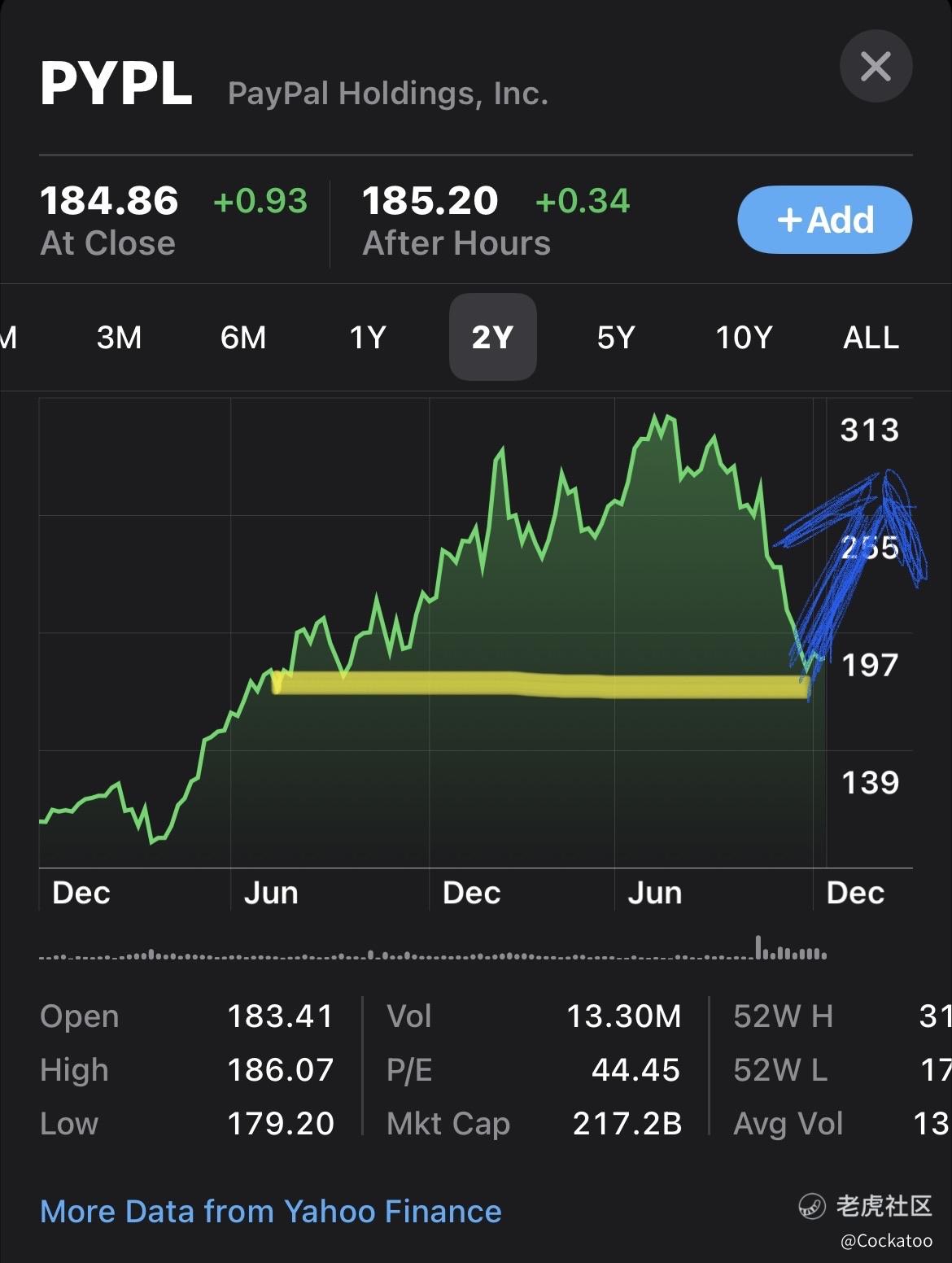This screenshot has width=952, height=1263.
Task: Add PYPL to watchlist
Action: pyautogui.click(x=824, y=220)
